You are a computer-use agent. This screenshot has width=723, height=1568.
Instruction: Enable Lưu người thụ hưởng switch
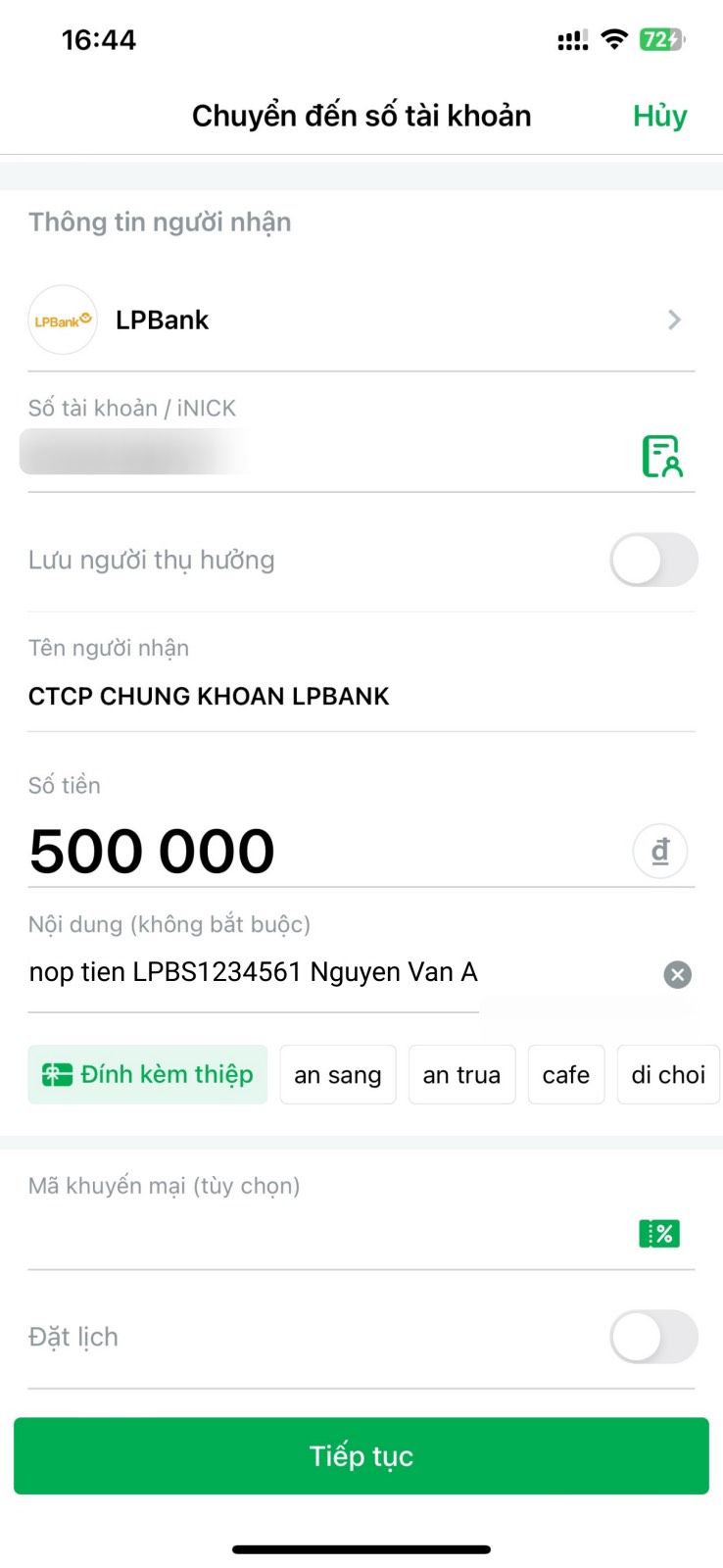(x=653, y=560)
